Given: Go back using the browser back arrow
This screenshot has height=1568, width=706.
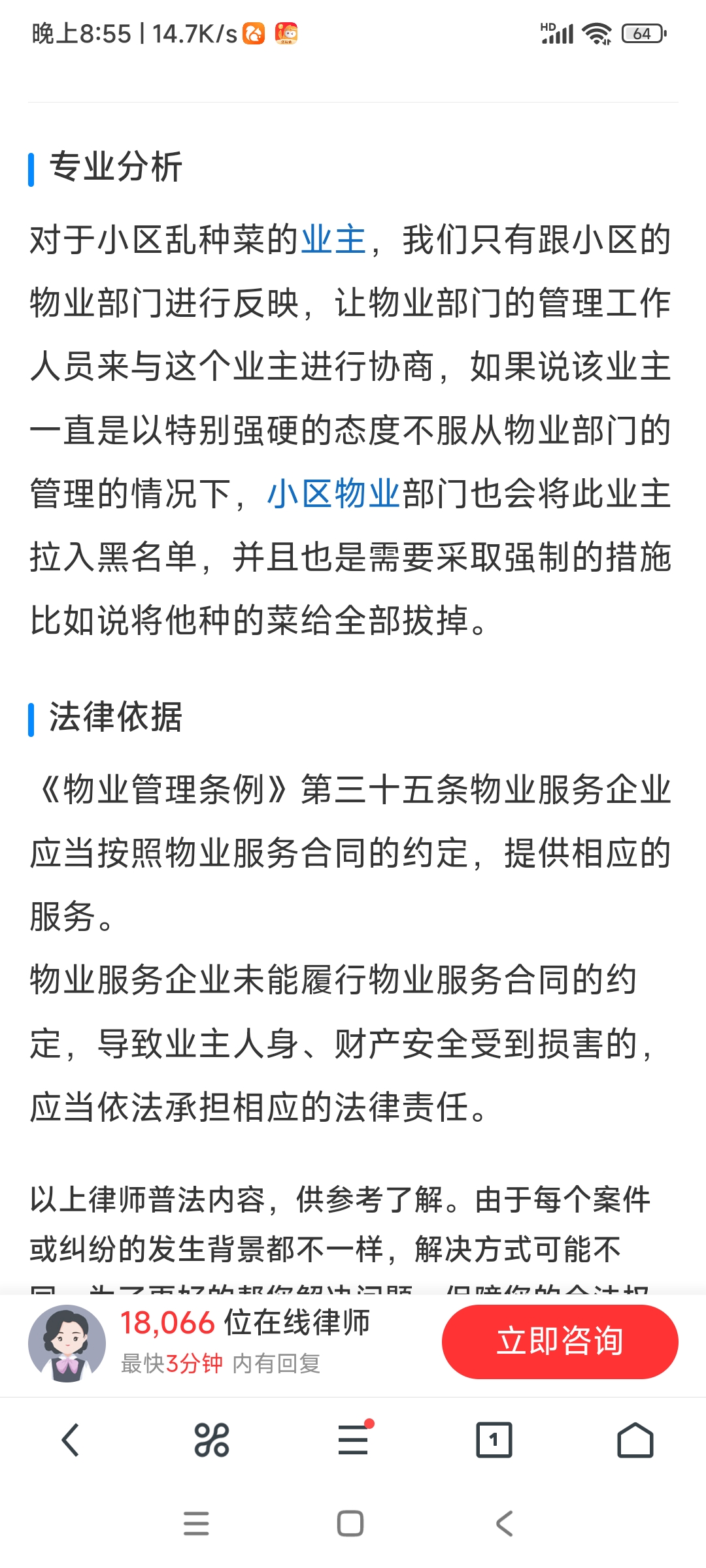Looking at the screenshot, I should tap(71, 1440).
